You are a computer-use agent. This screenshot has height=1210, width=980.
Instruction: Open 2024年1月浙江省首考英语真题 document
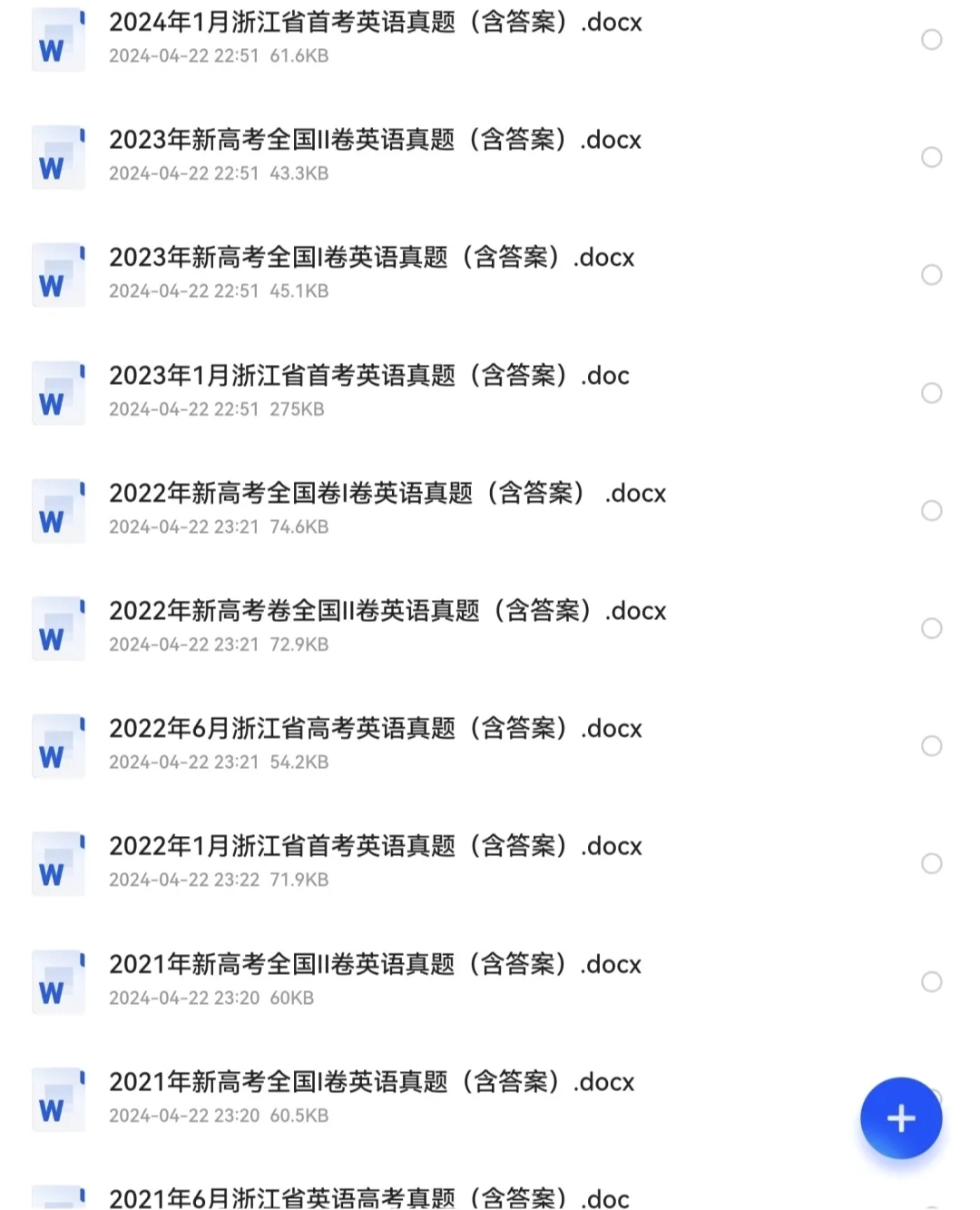(375, 23)
